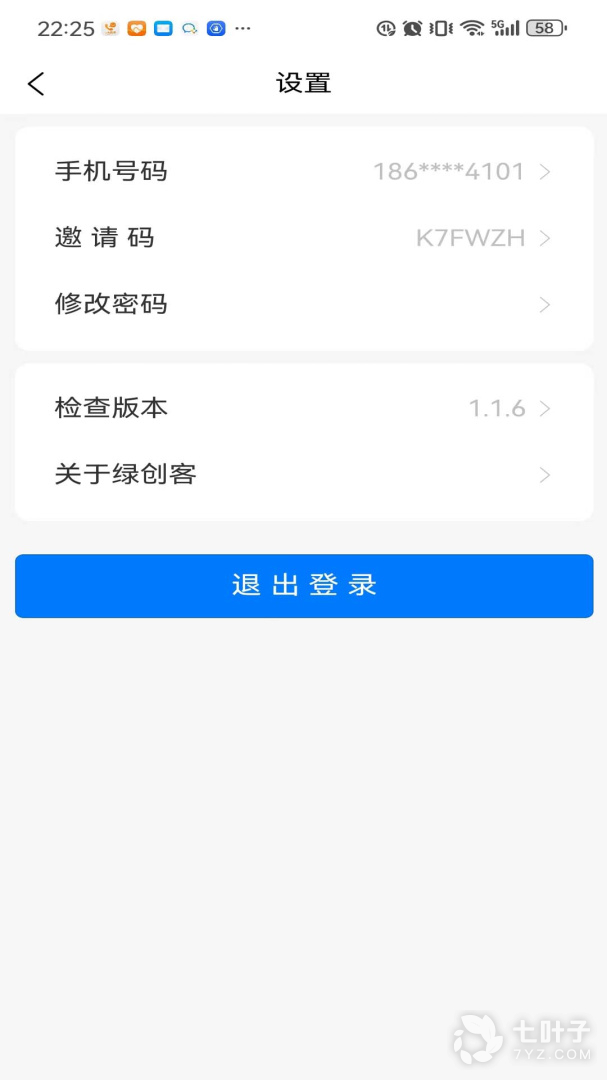Go back from the 设置 page
607x1080 pixels.
click(x=36, y=84)
